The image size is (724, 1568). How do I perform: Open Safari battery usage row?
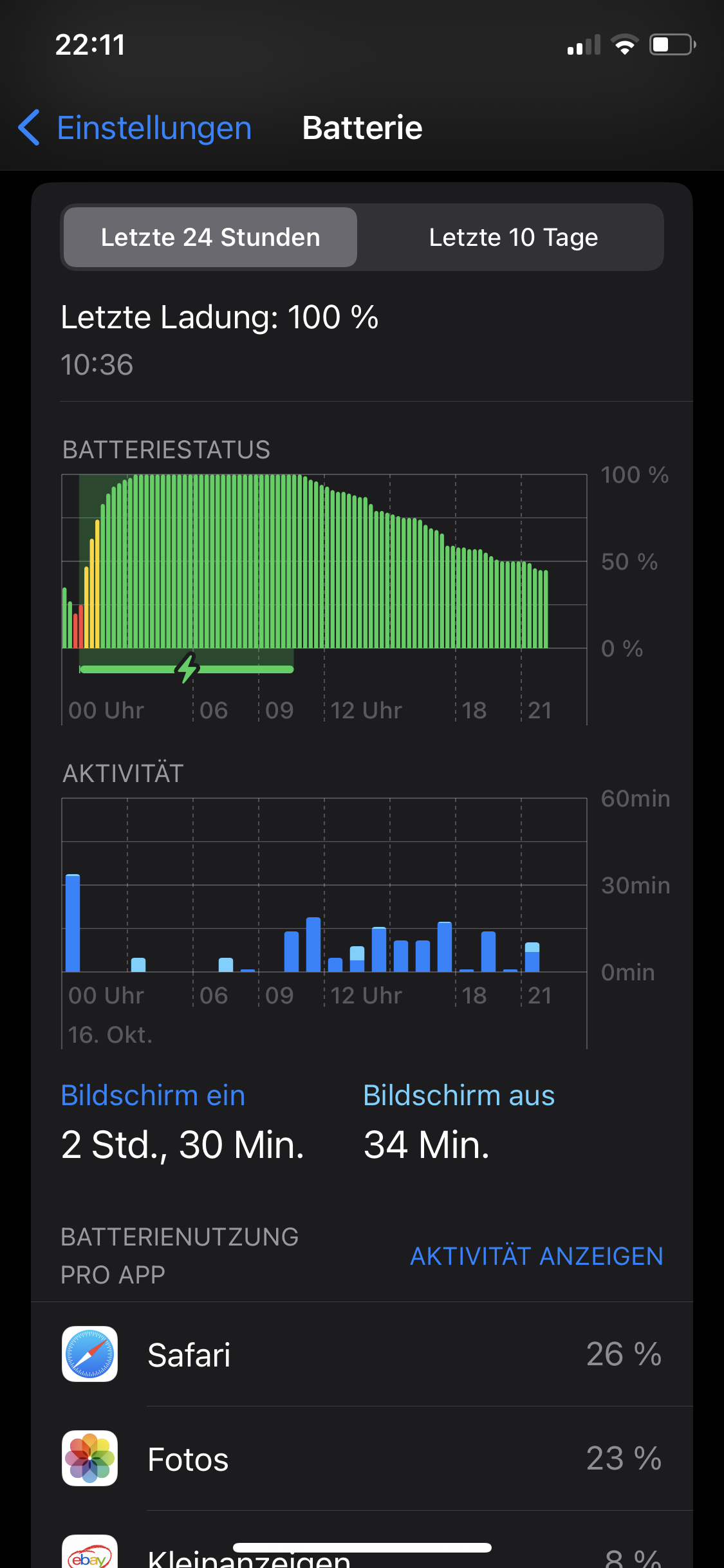pyautogui.click(x=362, y=1354)
